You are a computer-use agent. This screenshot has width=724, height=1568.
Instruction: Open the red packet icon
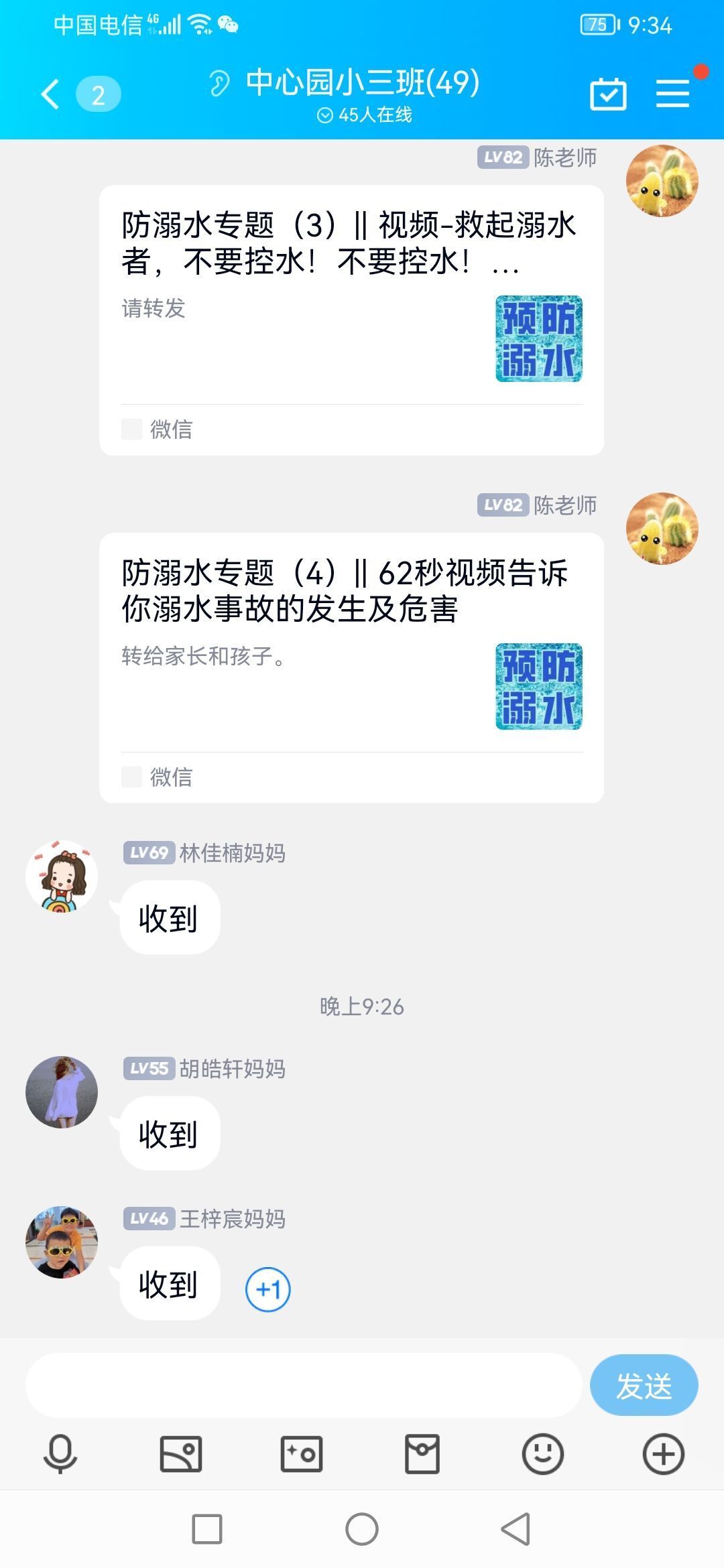(422, 1454)
